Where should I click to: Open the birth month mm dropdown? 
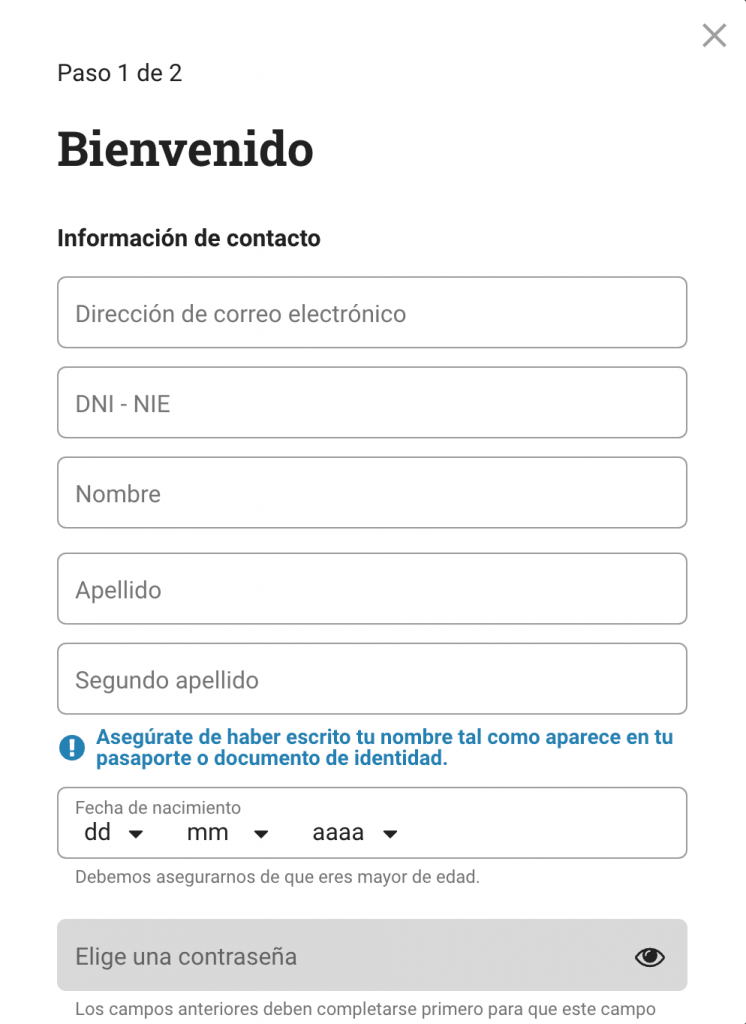pos(228,833)
